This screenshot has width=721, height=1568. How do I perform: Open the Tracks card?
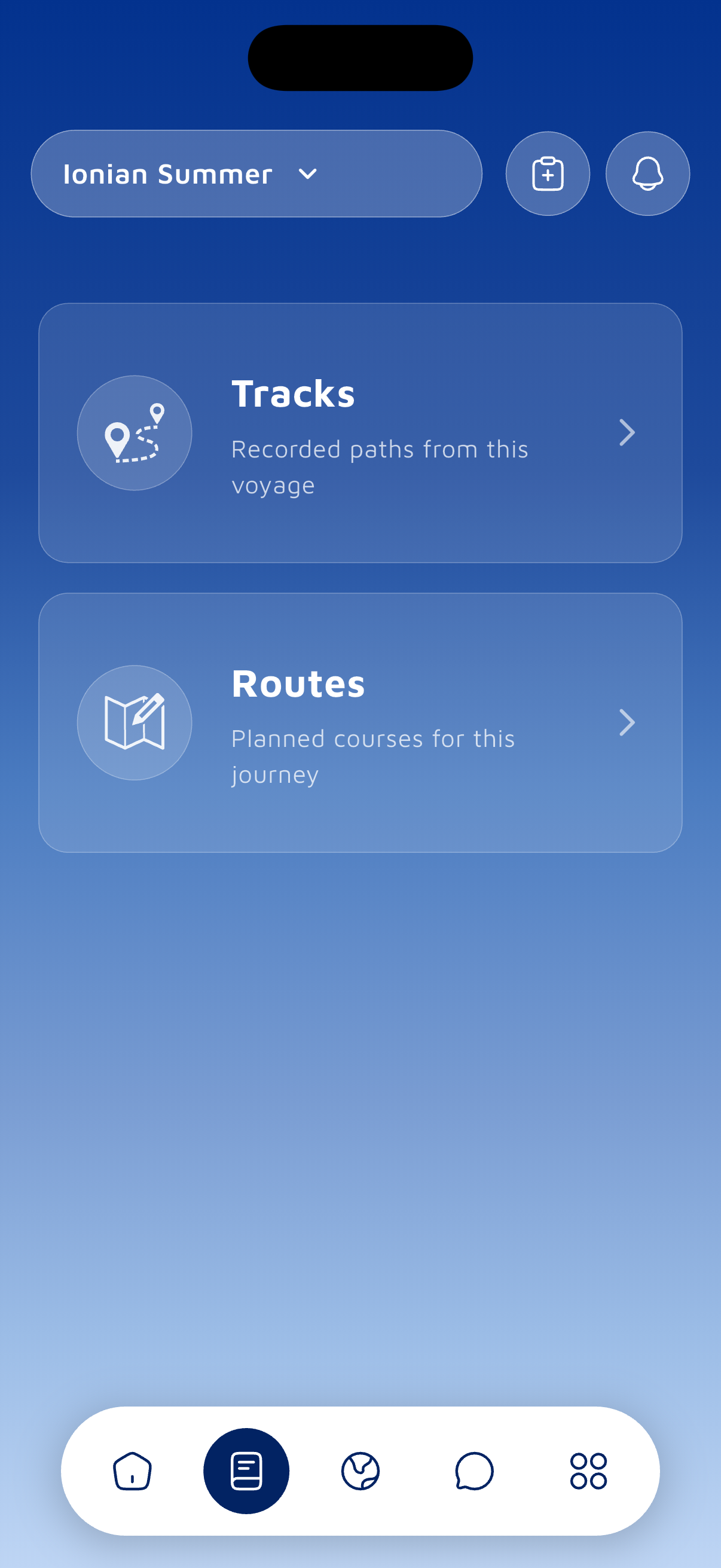360,432
